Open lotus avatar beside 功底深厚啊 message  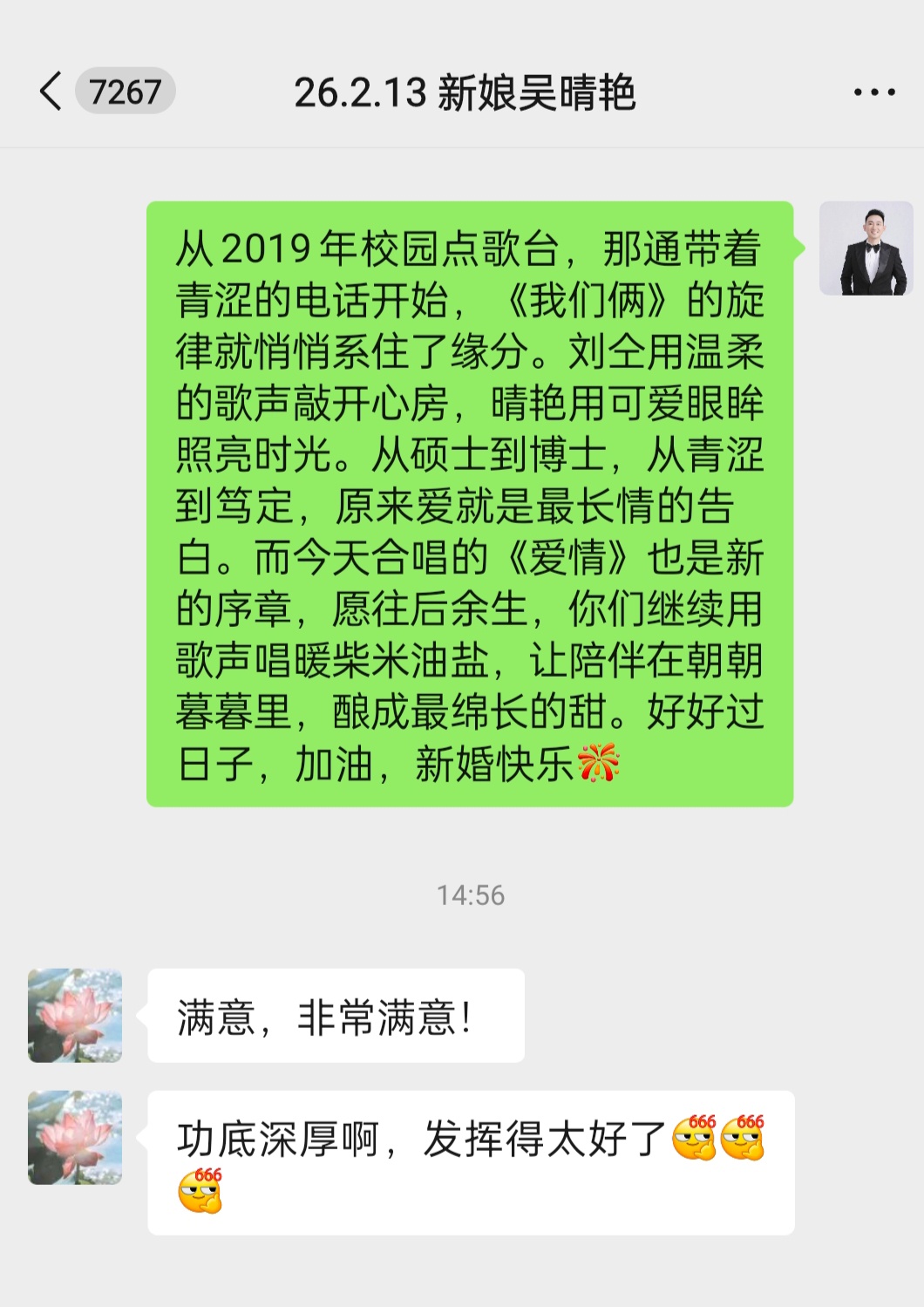75,1138
